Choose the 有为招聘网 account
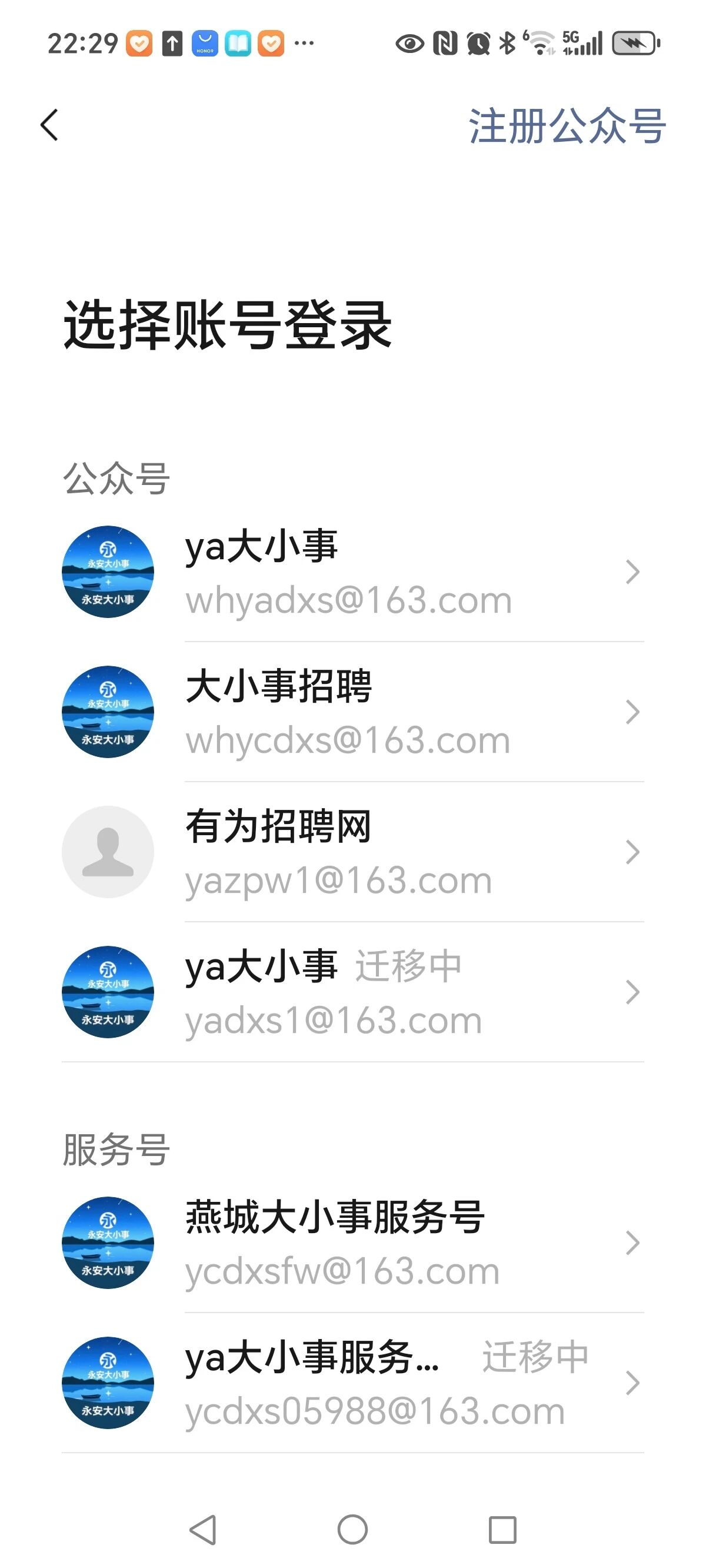 [353, 852]
